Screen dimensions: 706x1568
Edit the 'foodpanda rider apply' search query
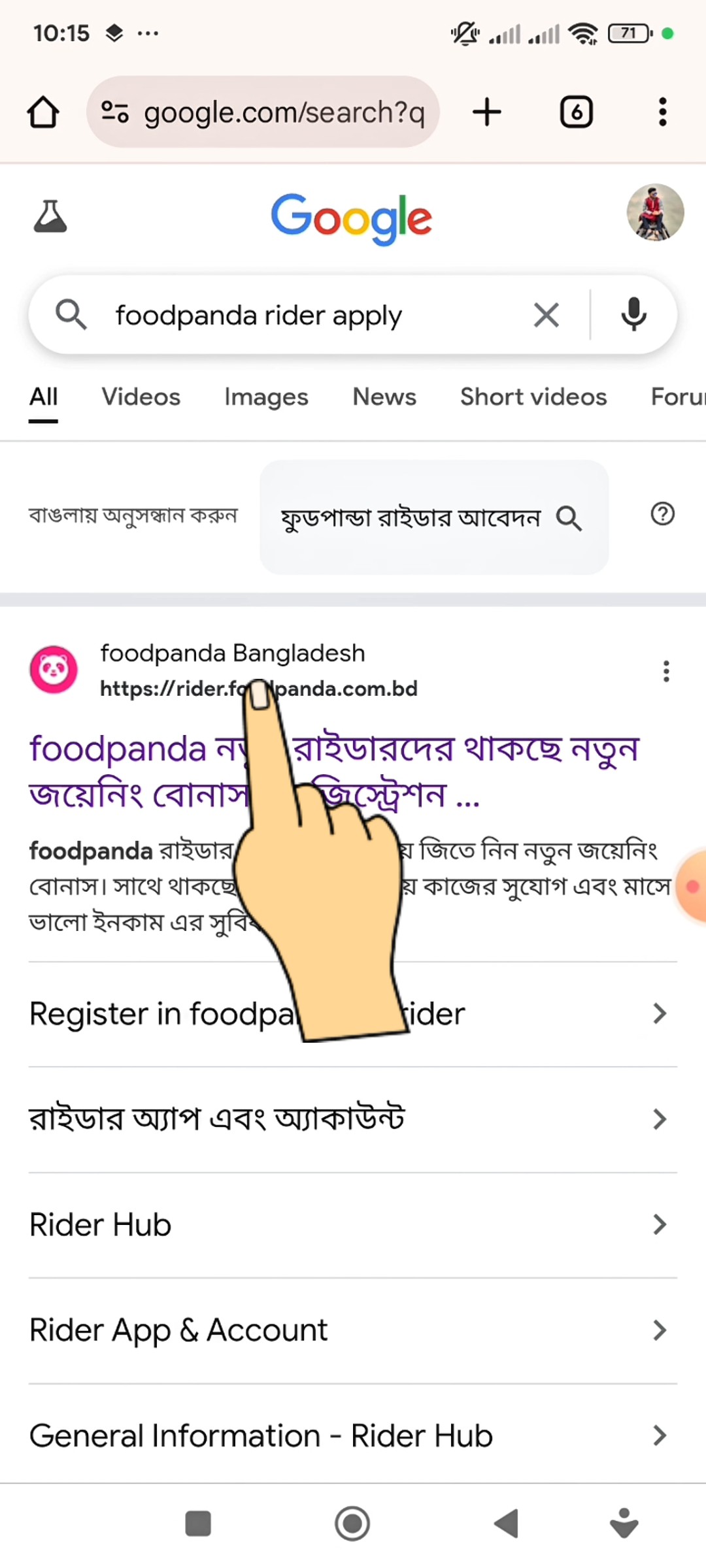(294, 316)
